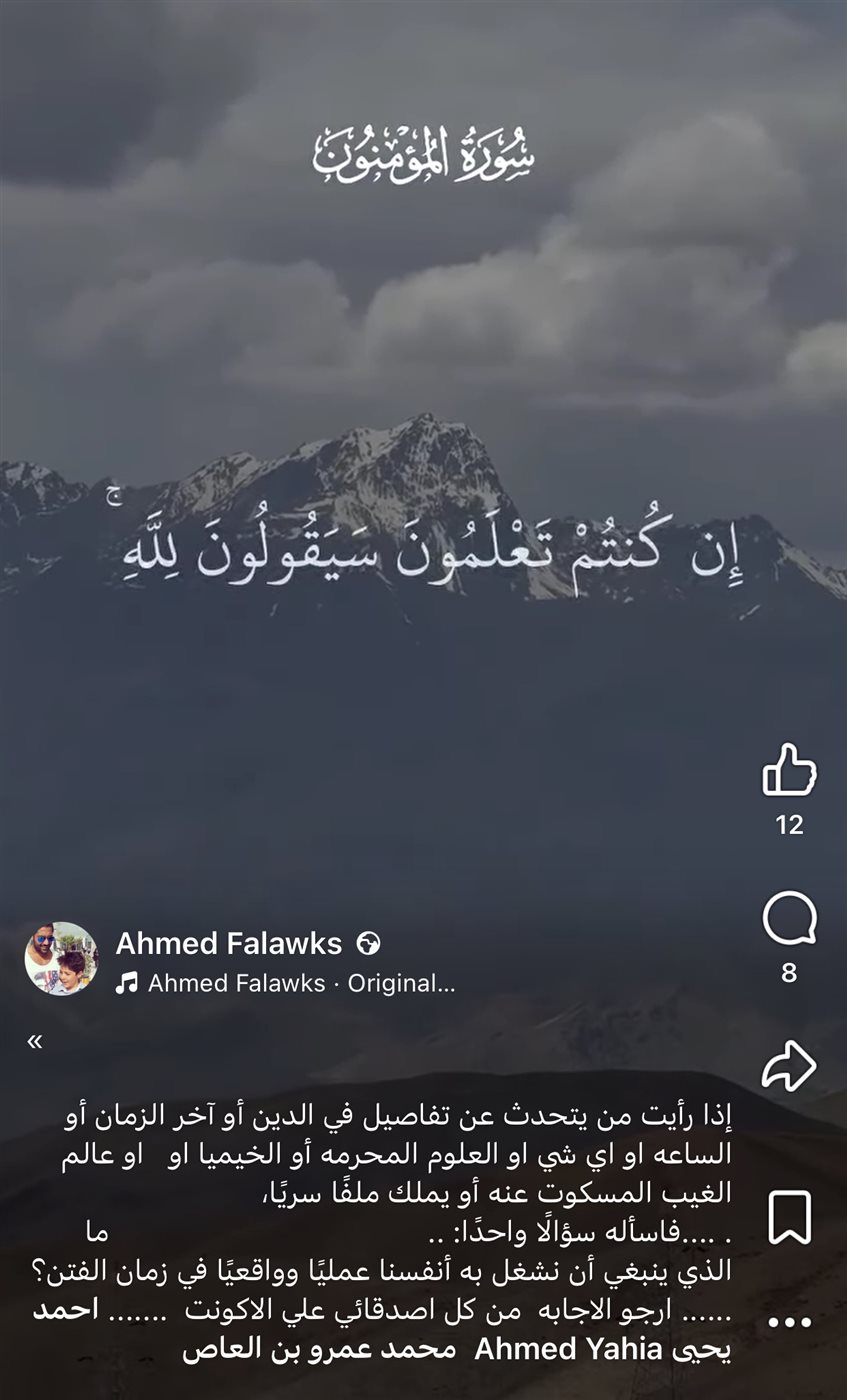Screen dimensions: 847x1400
Task: Open the comments on this reel
Action: (789, 919)
